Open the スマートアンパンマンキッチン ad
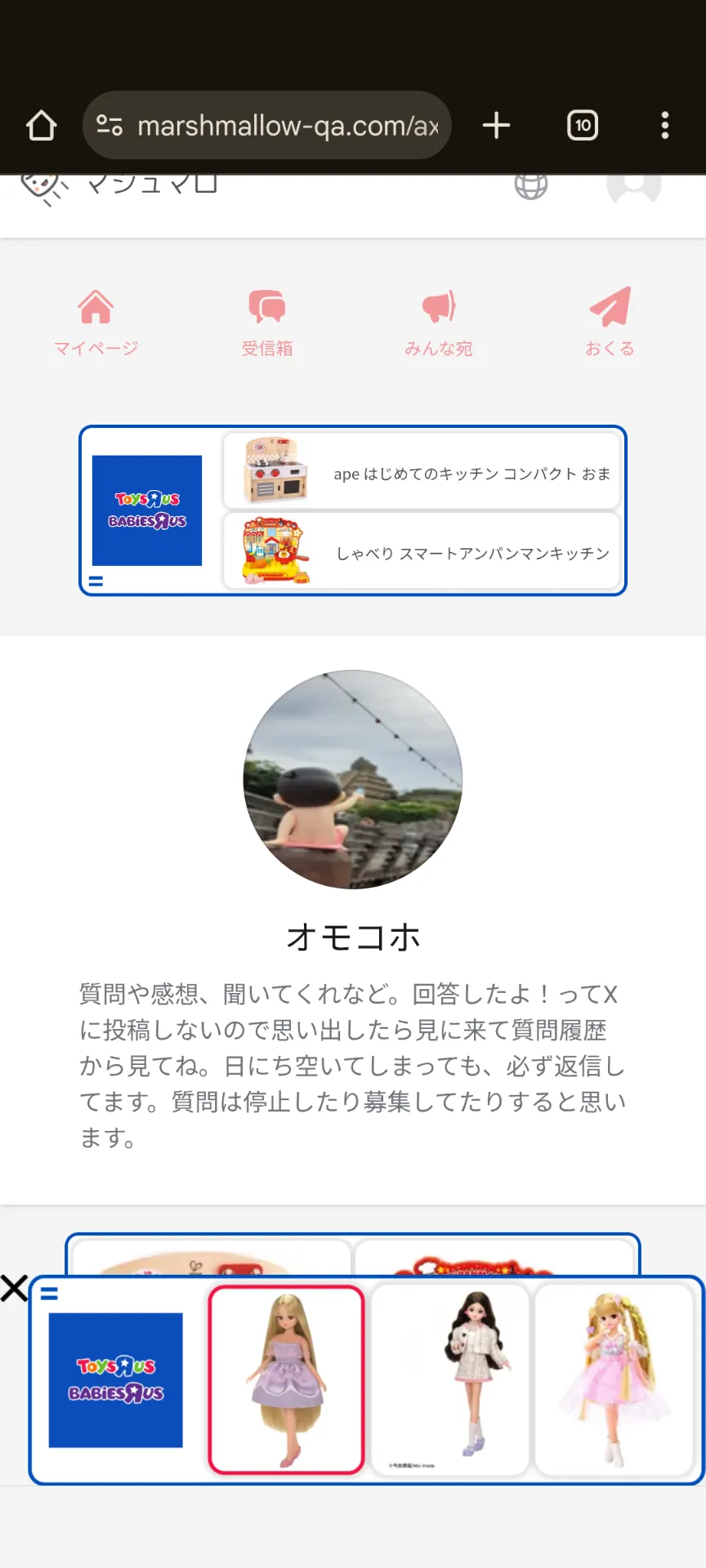The width and height of the screenshot is (706, 1568). coord(421,552)
